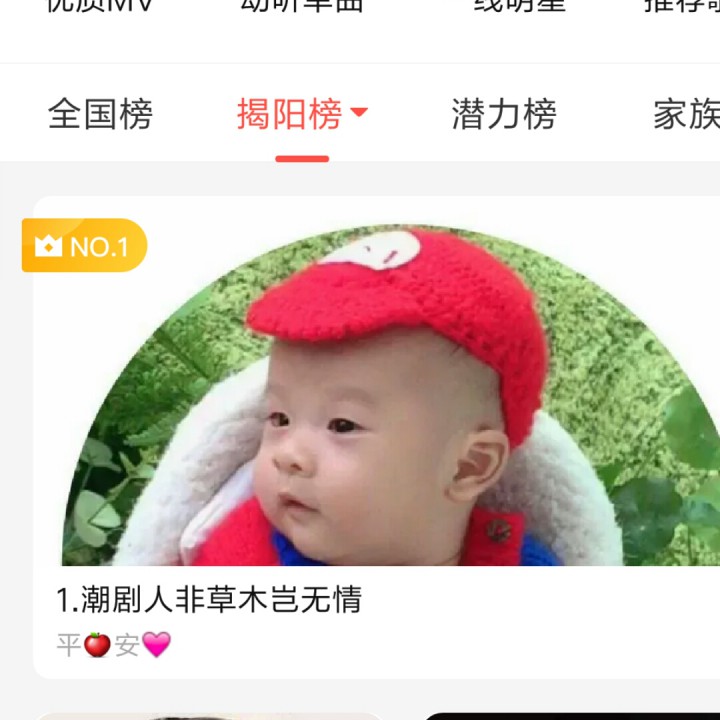Open the 优质MV shortcut
Image resolution: width=720 pixels, height=720 pixels.
[x=100, y=6]
